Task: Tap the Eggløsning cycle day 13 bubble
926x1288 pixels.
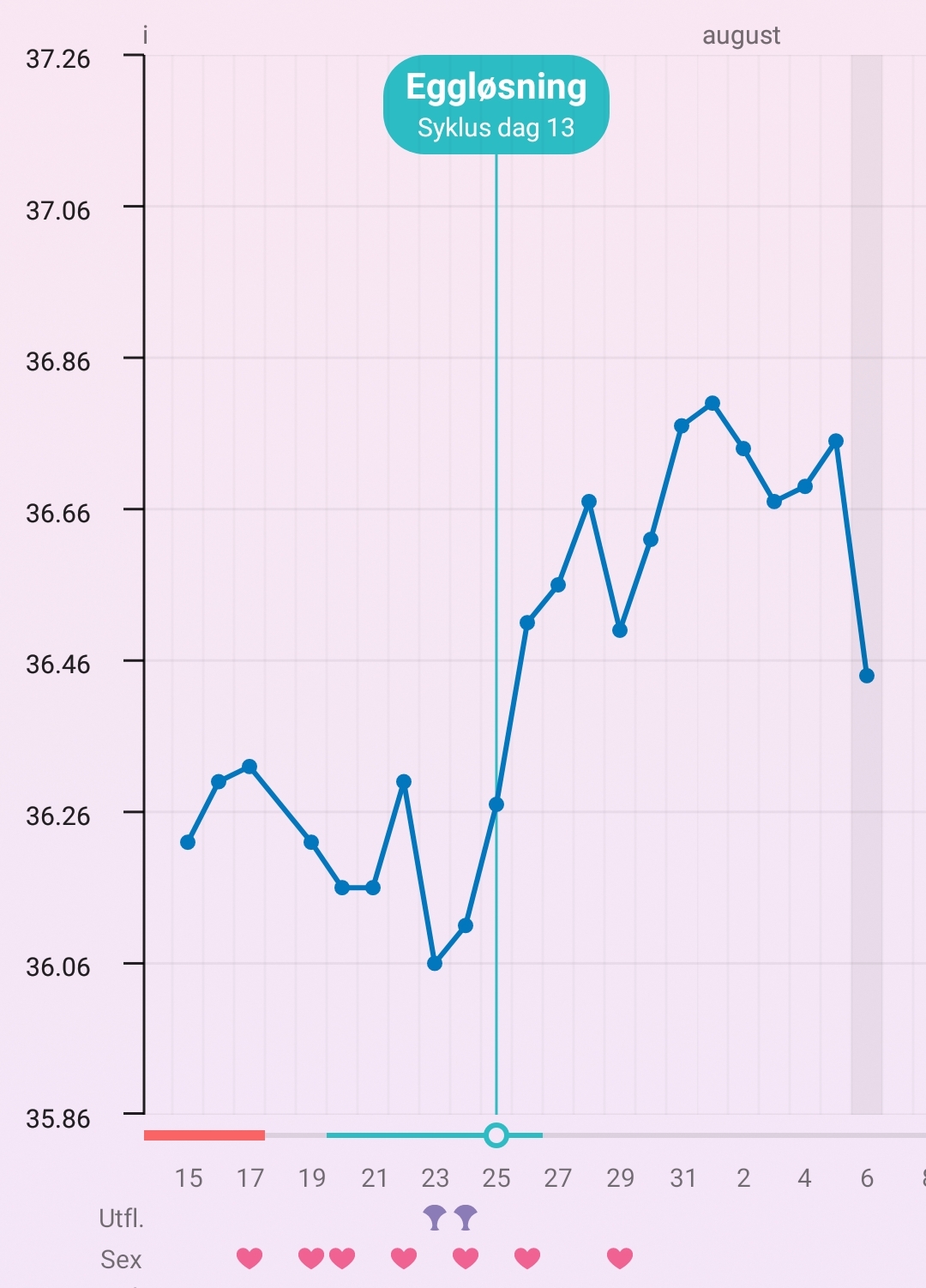Action: (496, 105)
